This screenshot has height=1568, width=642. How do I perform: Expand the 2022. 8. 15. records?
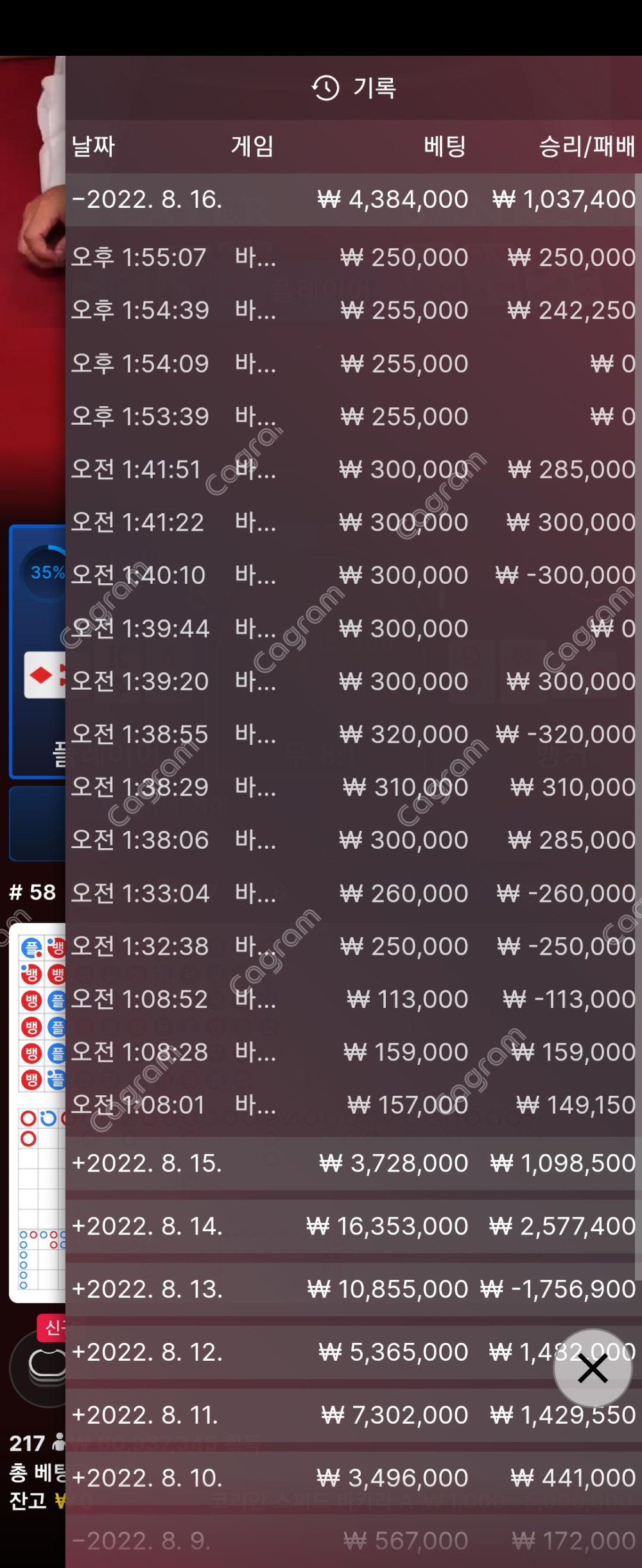148,1163
